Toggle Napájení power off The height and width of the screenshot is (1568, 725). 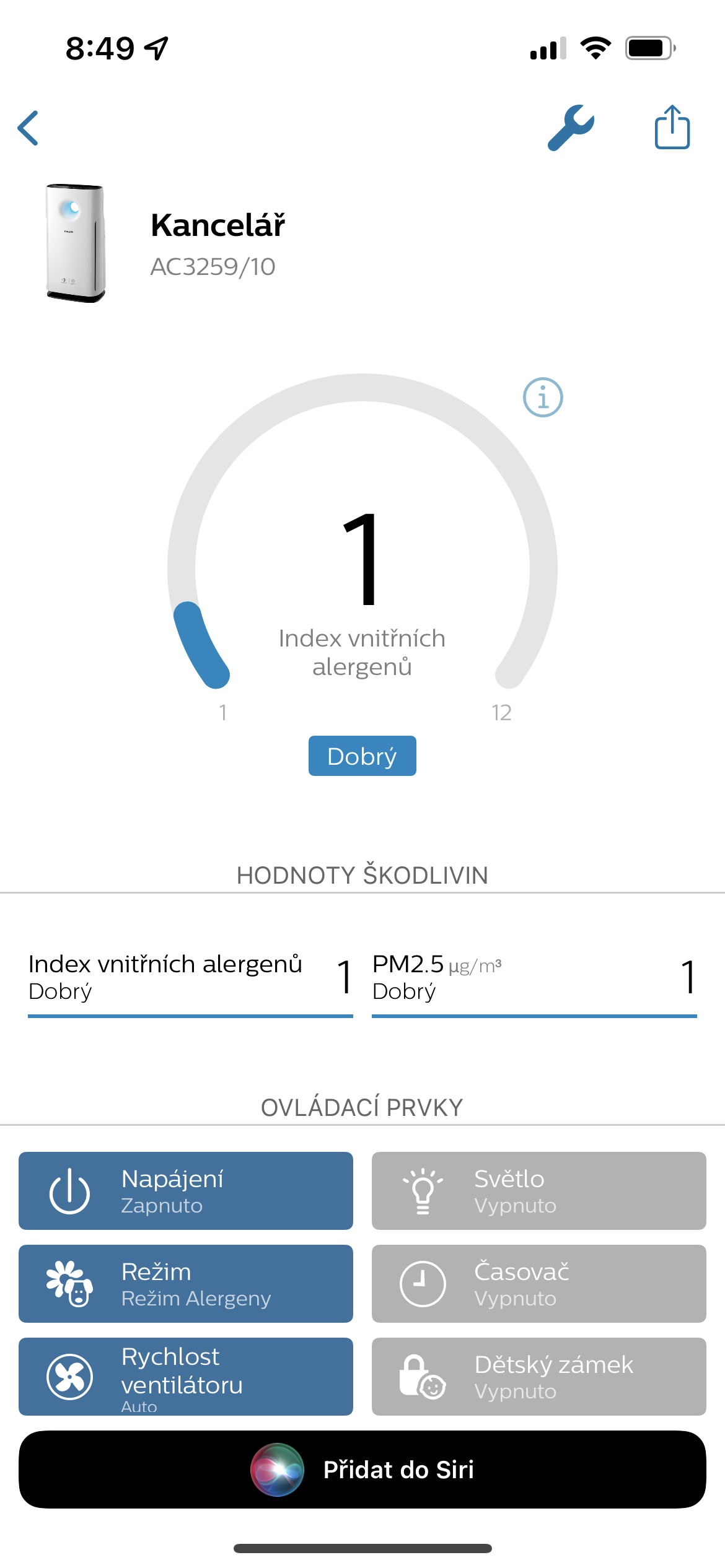pyautogui.click(x=186, y=1191)
